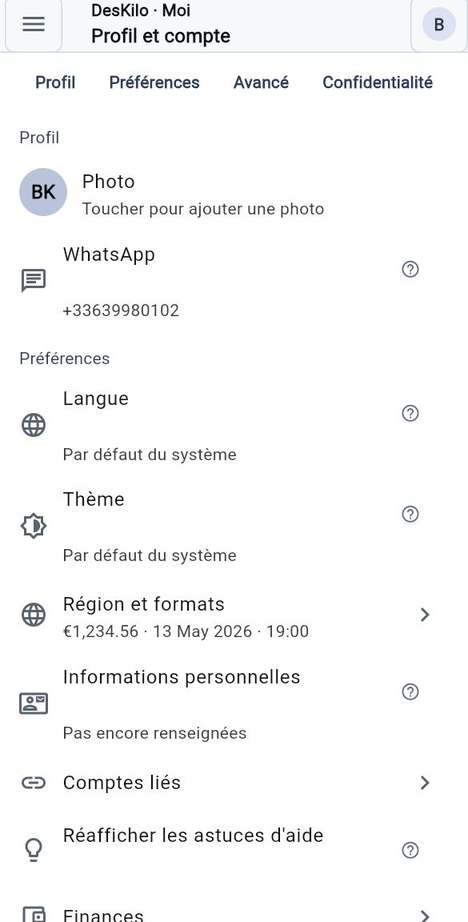Tap help icon for Informations personnelles

point(410,692)
